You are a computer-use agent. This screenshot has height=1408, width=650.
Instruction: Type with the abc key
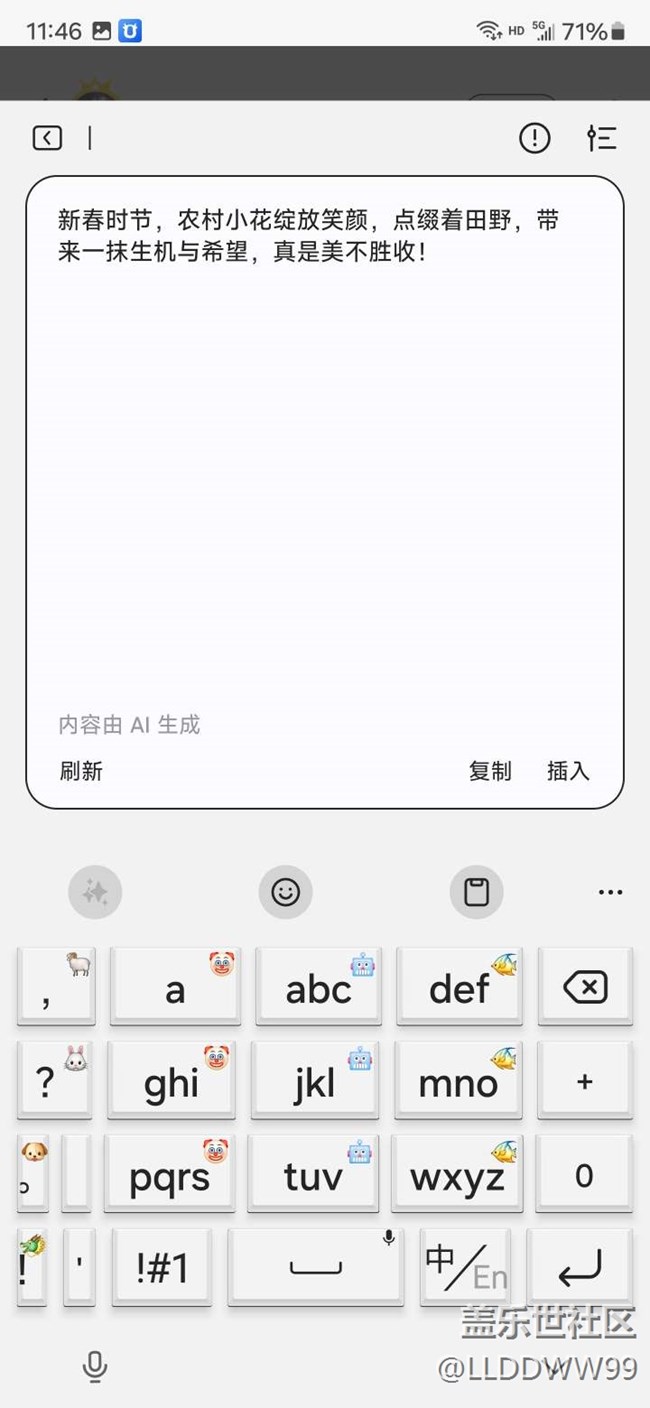coord(318,988)
